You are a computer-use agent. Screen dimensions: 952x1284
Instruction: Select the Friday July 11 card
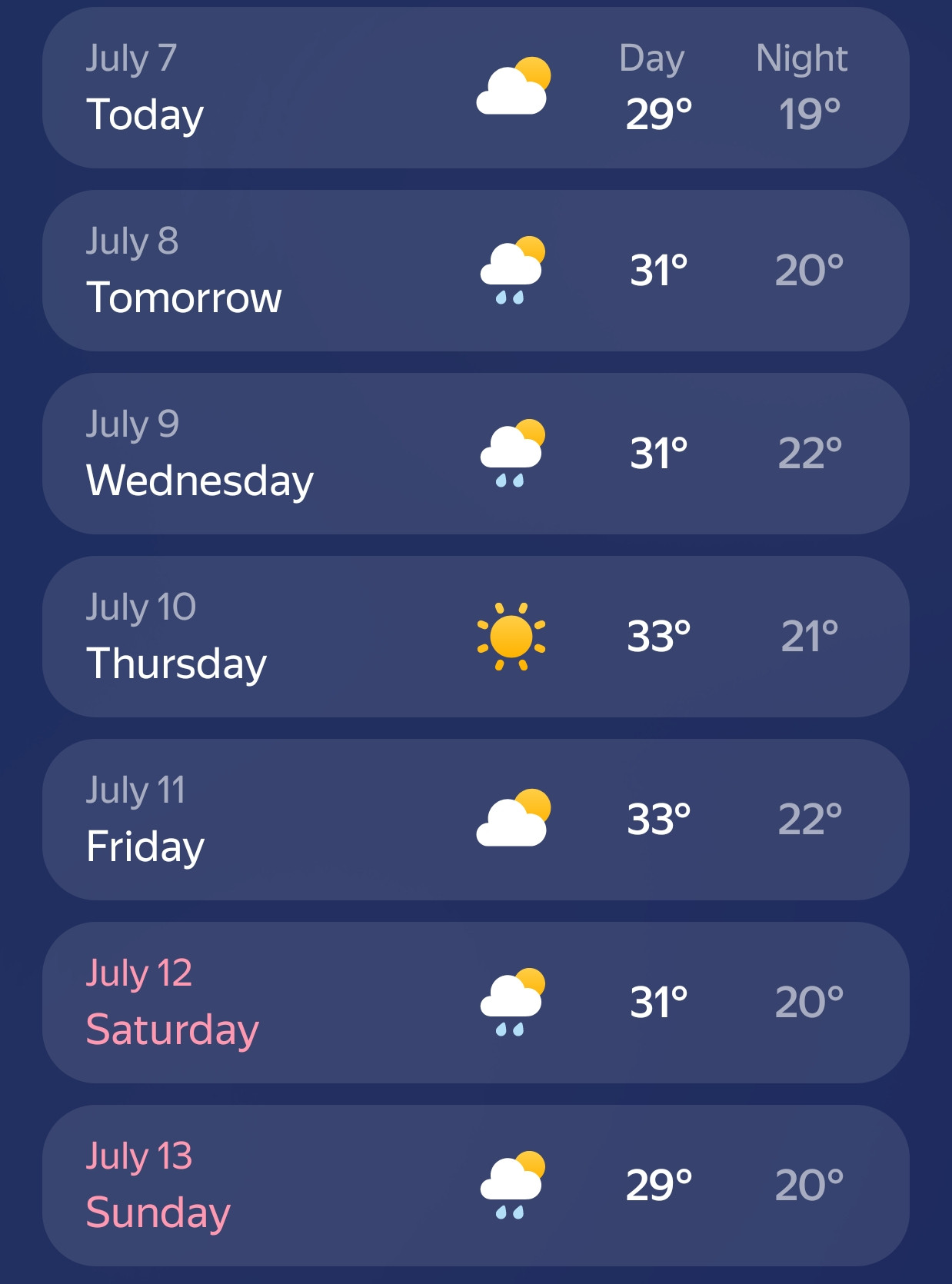[475, 820]
